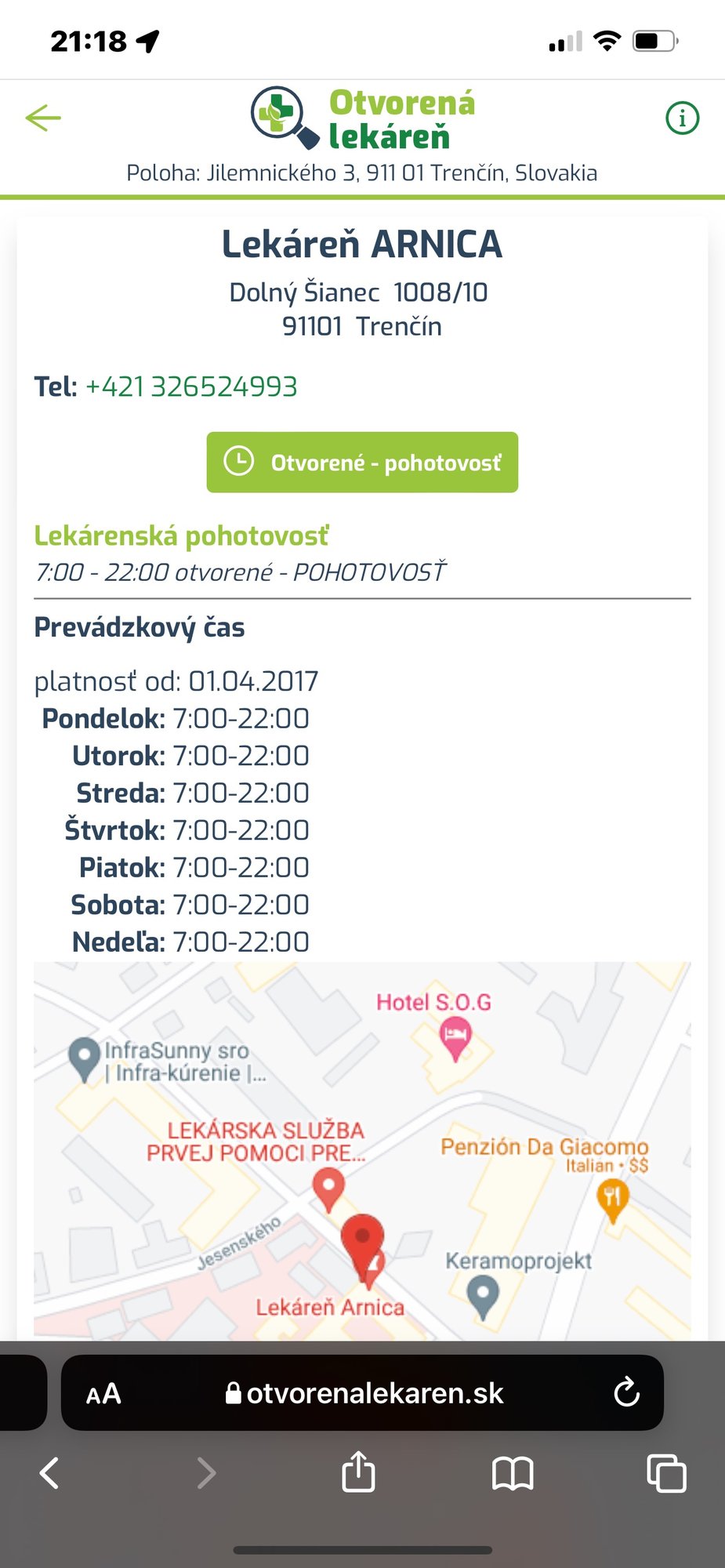725x1568 pixels.
Task: Open Safari reader options AA button
Action: click(103, 1393)
